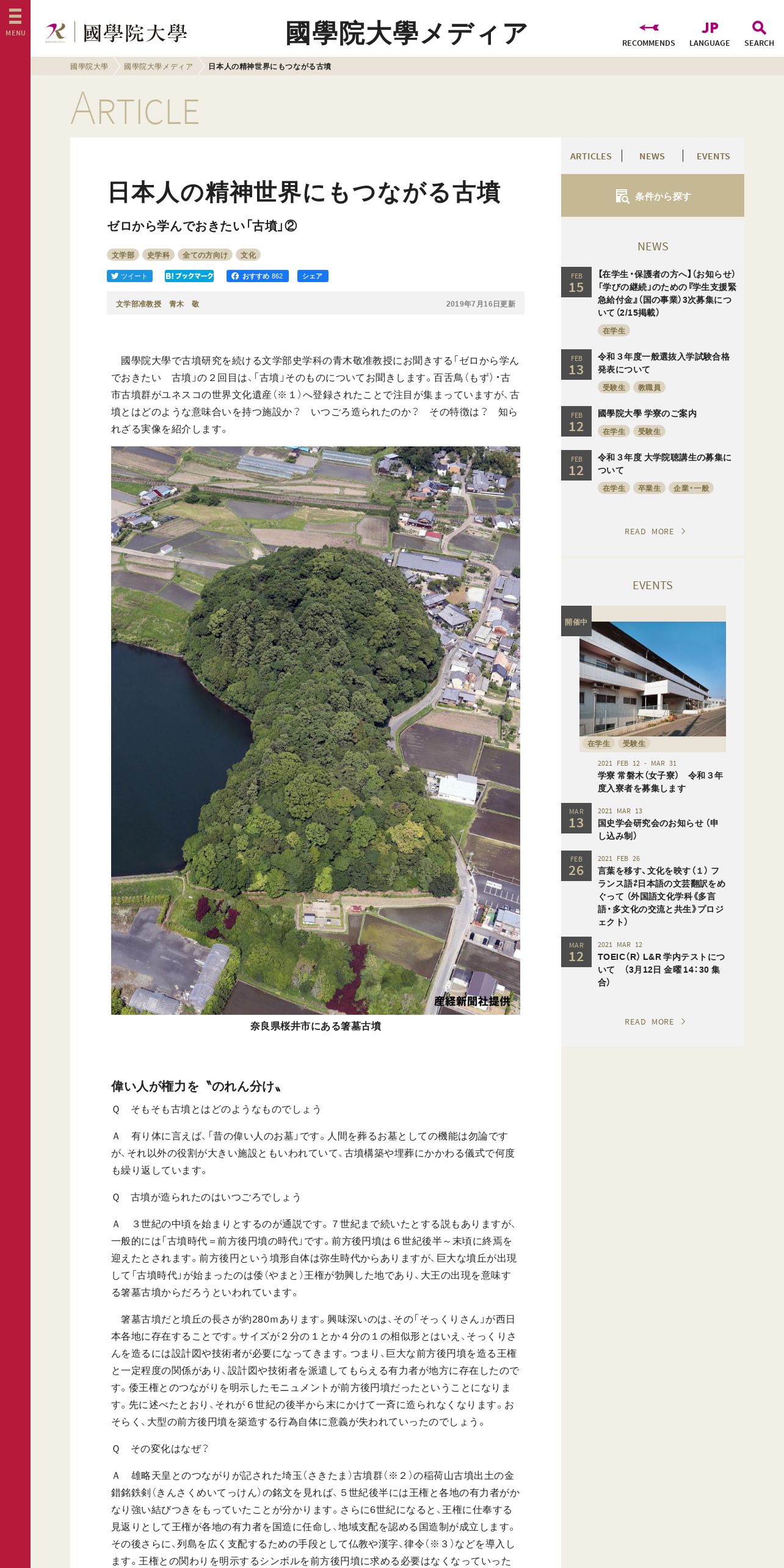Add a Hatena ブックマーク
Image resolution: width=784 pixels, height=1568 pixels.
pos(189,276)
